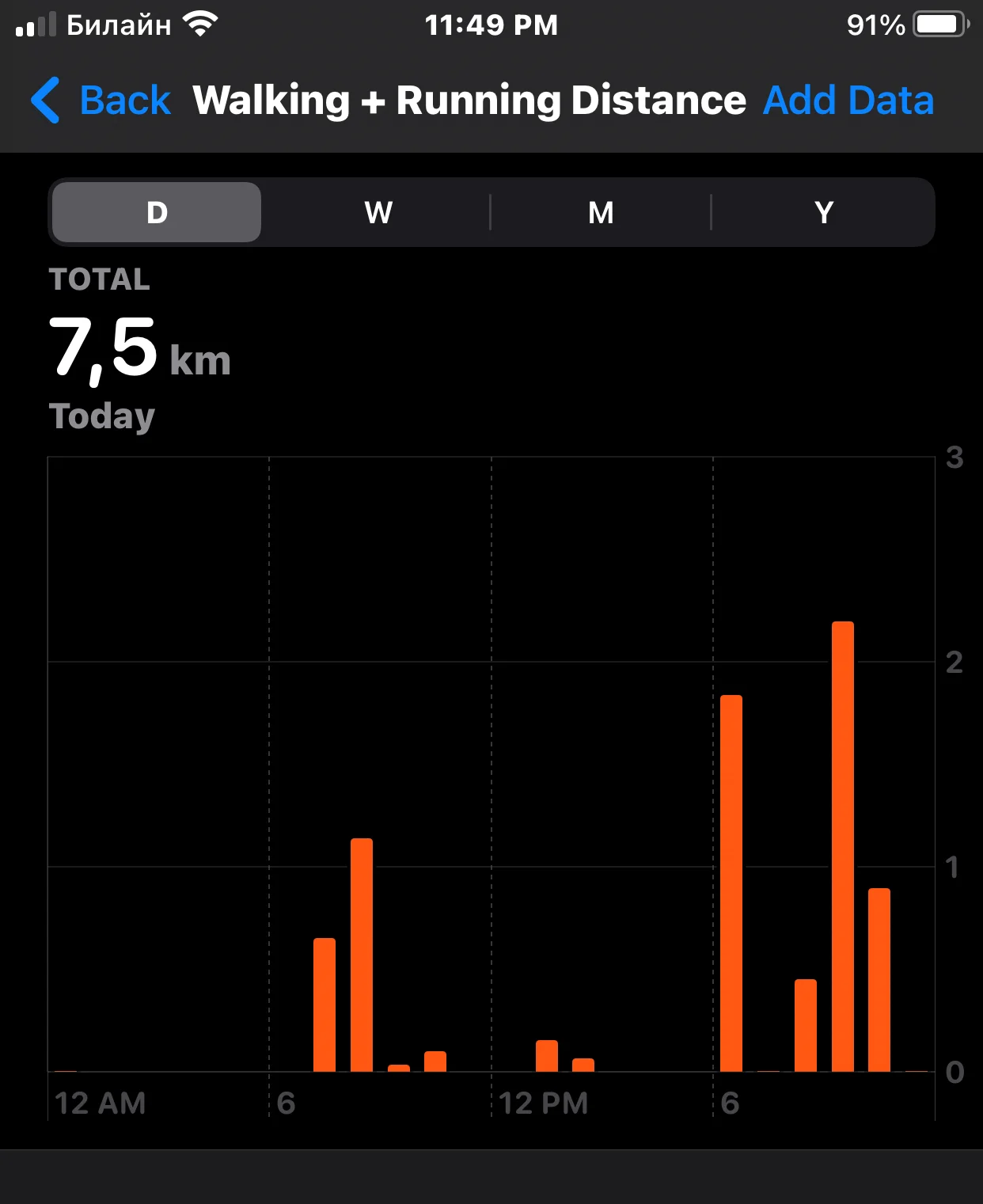The width and height of the screenshot is (983, 1204).
Task: Switch to the Y year view
Action: click(x=823, y=212)
